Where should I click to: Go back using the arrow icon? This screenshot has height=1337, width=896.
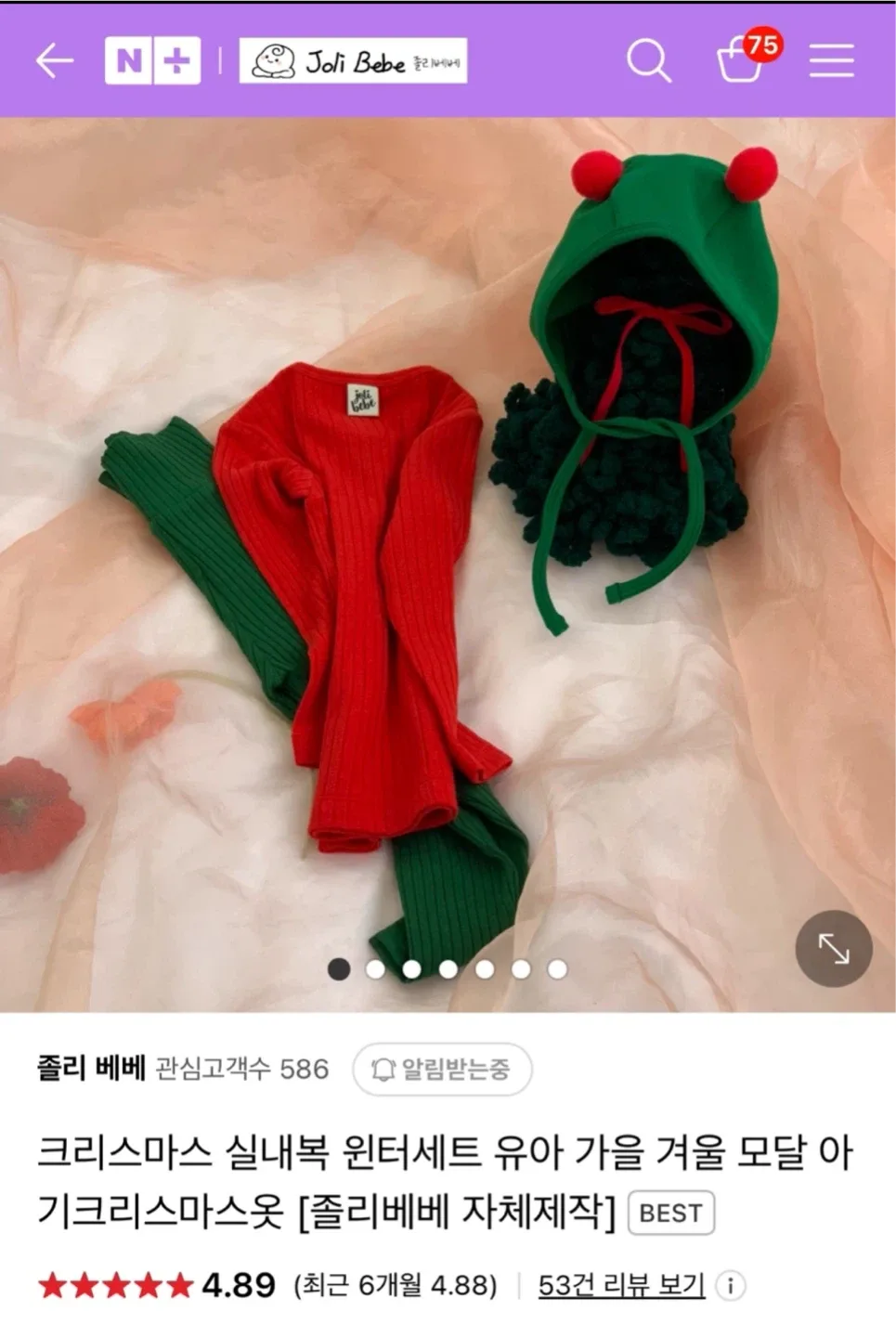pos(54,61)
